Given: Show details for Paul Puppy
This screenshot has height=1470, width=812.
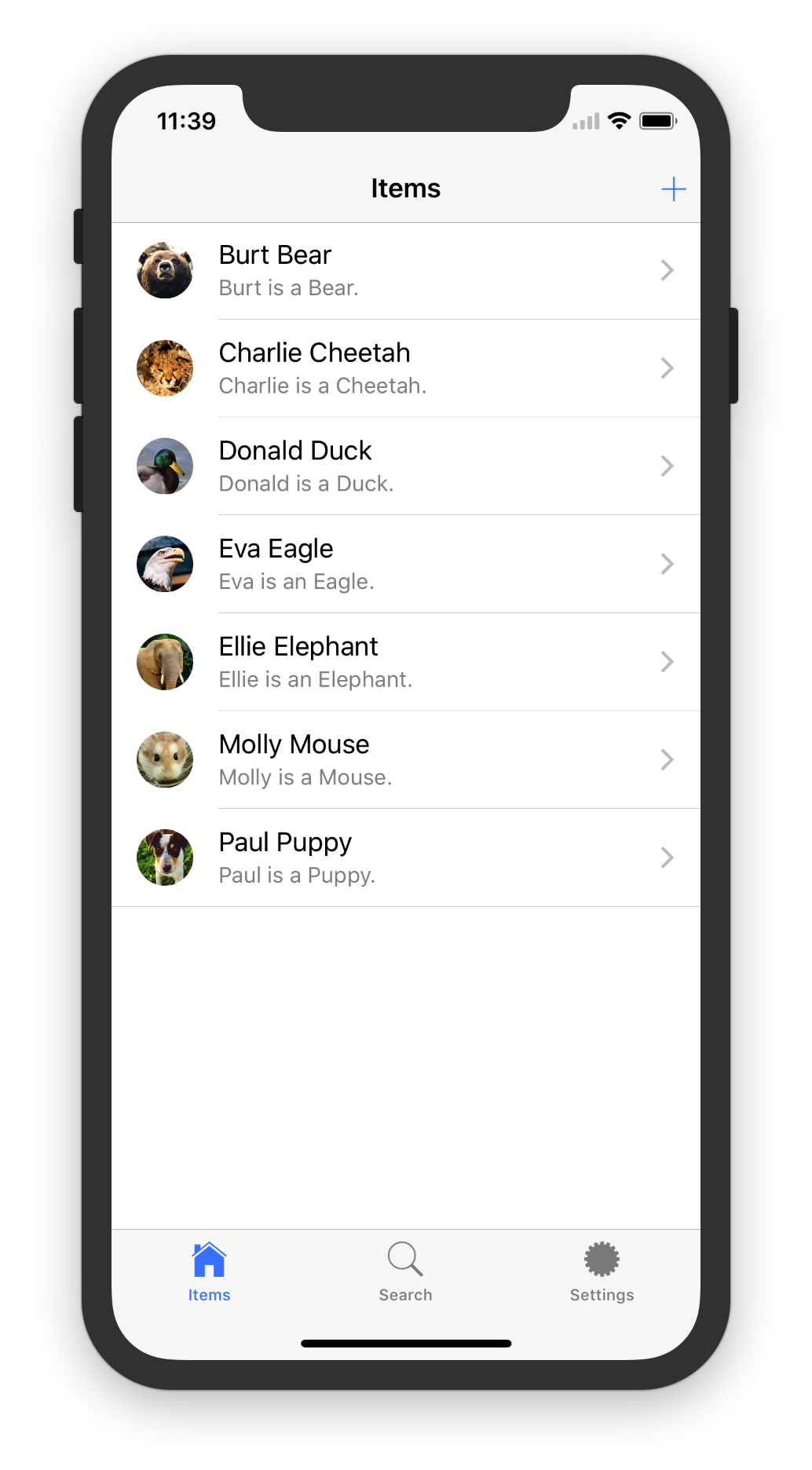Looking at the screenshot, I should tap(405, 857).
